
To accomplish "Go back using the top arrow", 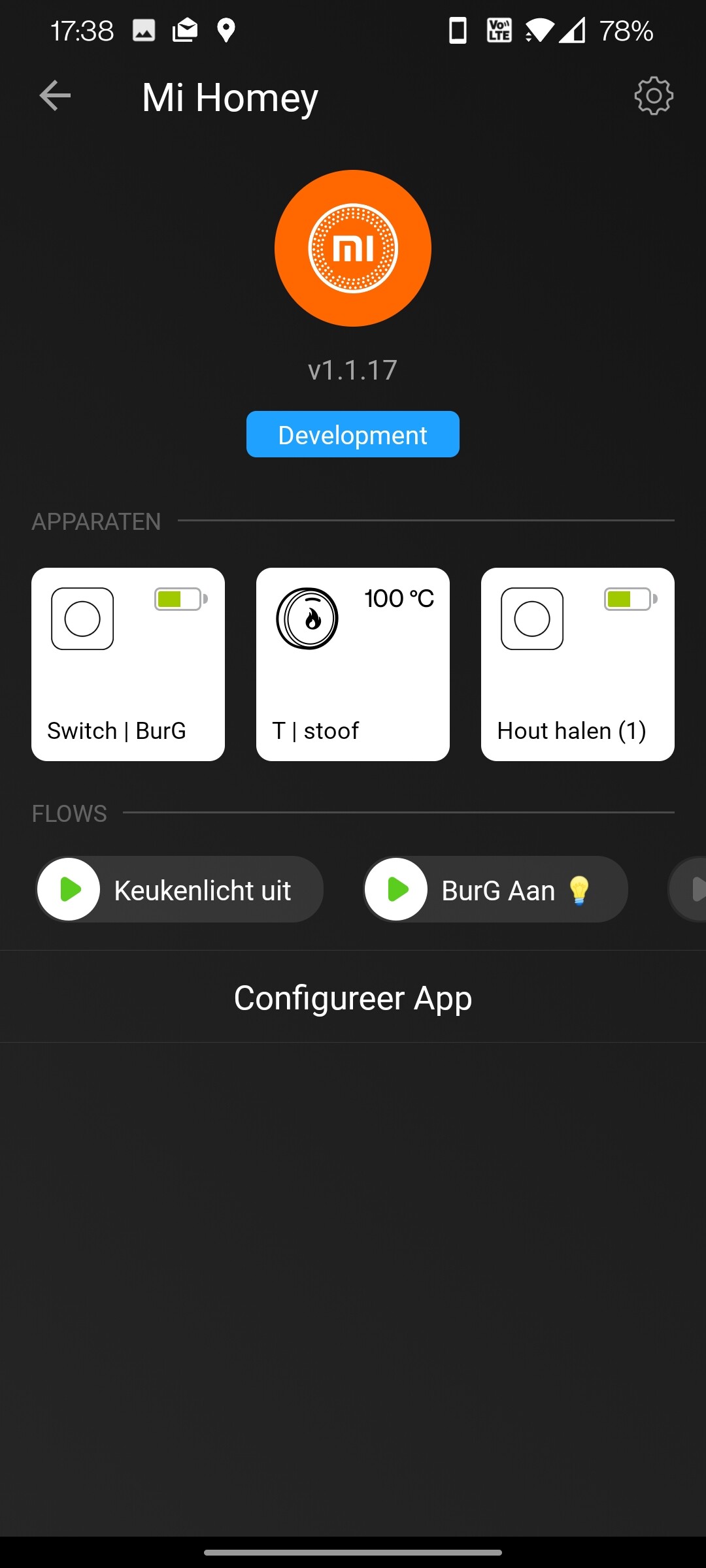I will (55, 96).
